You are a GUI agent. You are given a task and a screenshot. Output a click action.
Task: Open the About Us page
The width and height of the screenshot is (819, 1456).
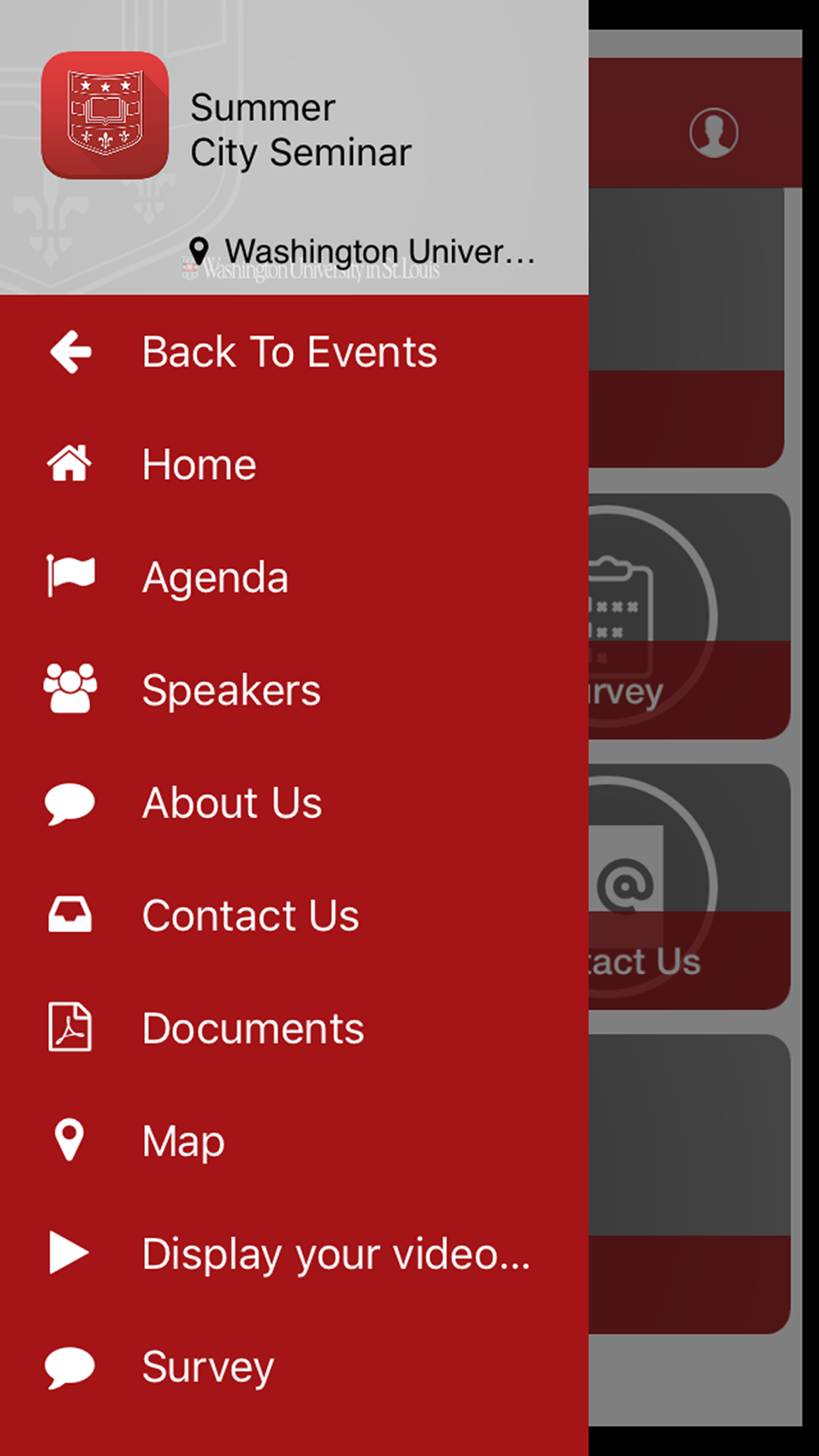(x=294, y=803)
